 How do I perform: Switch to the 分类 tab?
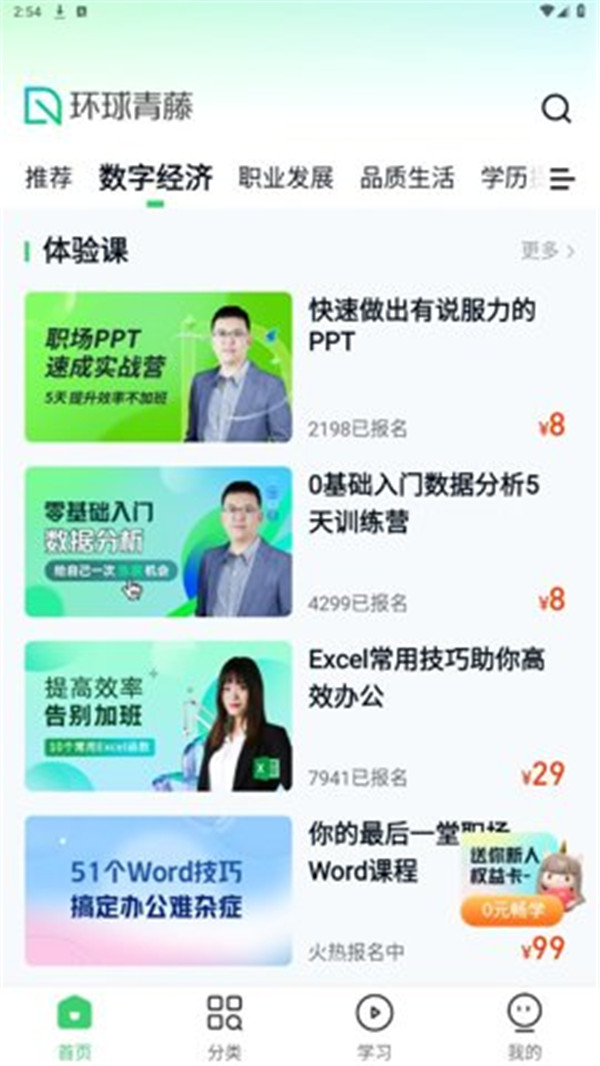pyautogui.click(x=224, y=1027)
